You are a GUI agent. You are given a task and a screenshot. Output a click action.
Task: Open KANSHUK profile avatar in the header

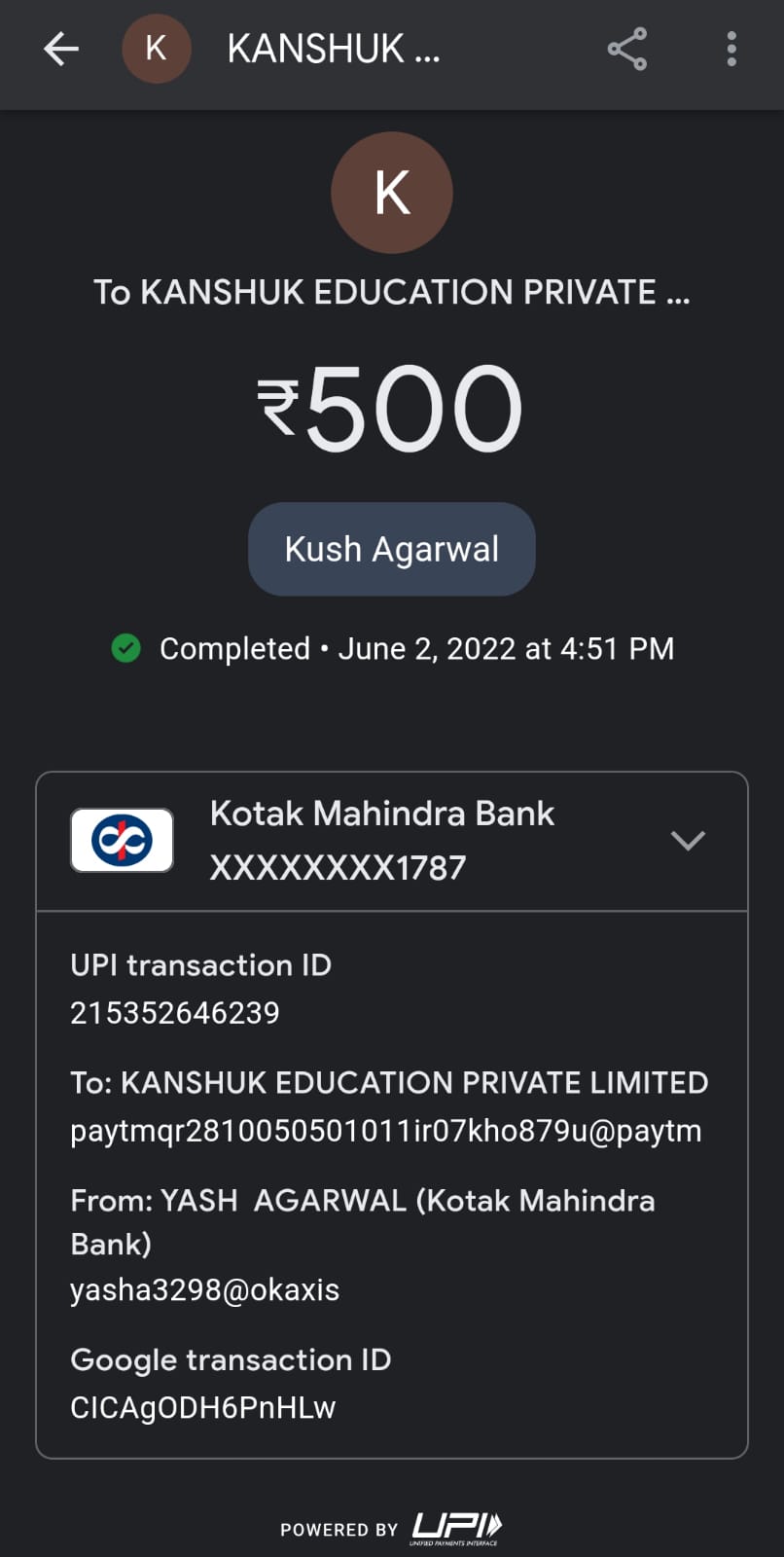tap(156, 49)
